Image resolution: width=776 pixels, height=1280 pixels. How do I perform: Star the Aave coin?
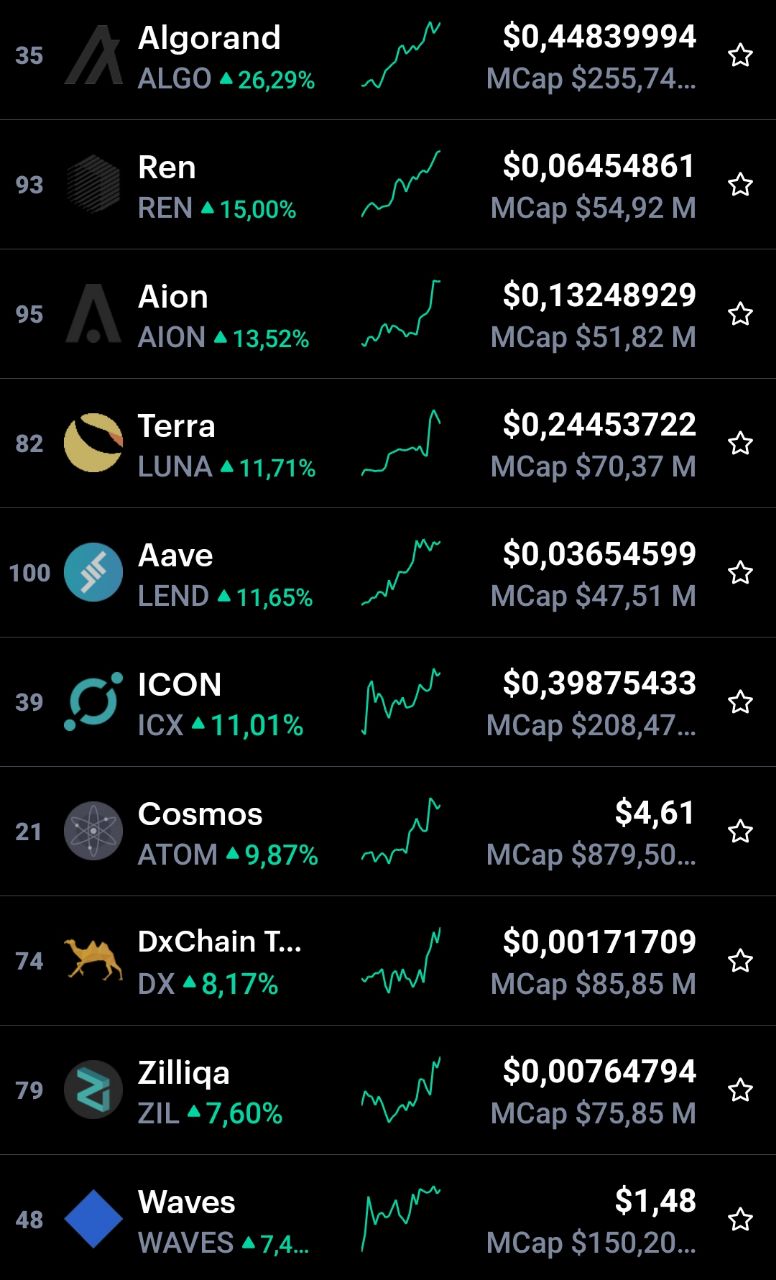click(740, 573)
